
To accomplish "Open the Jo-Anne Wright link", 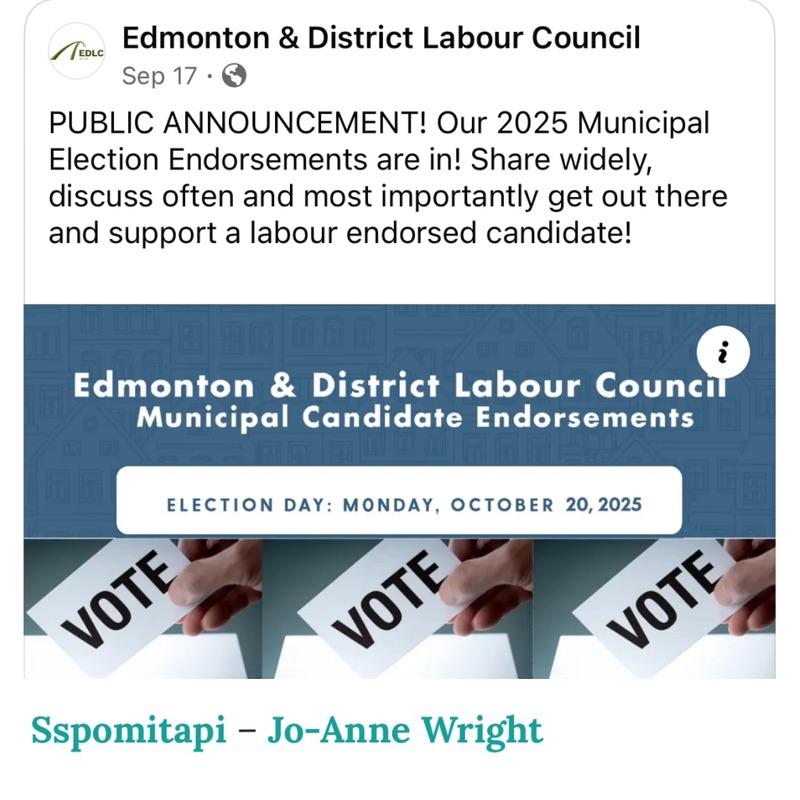I will point(405,730).
